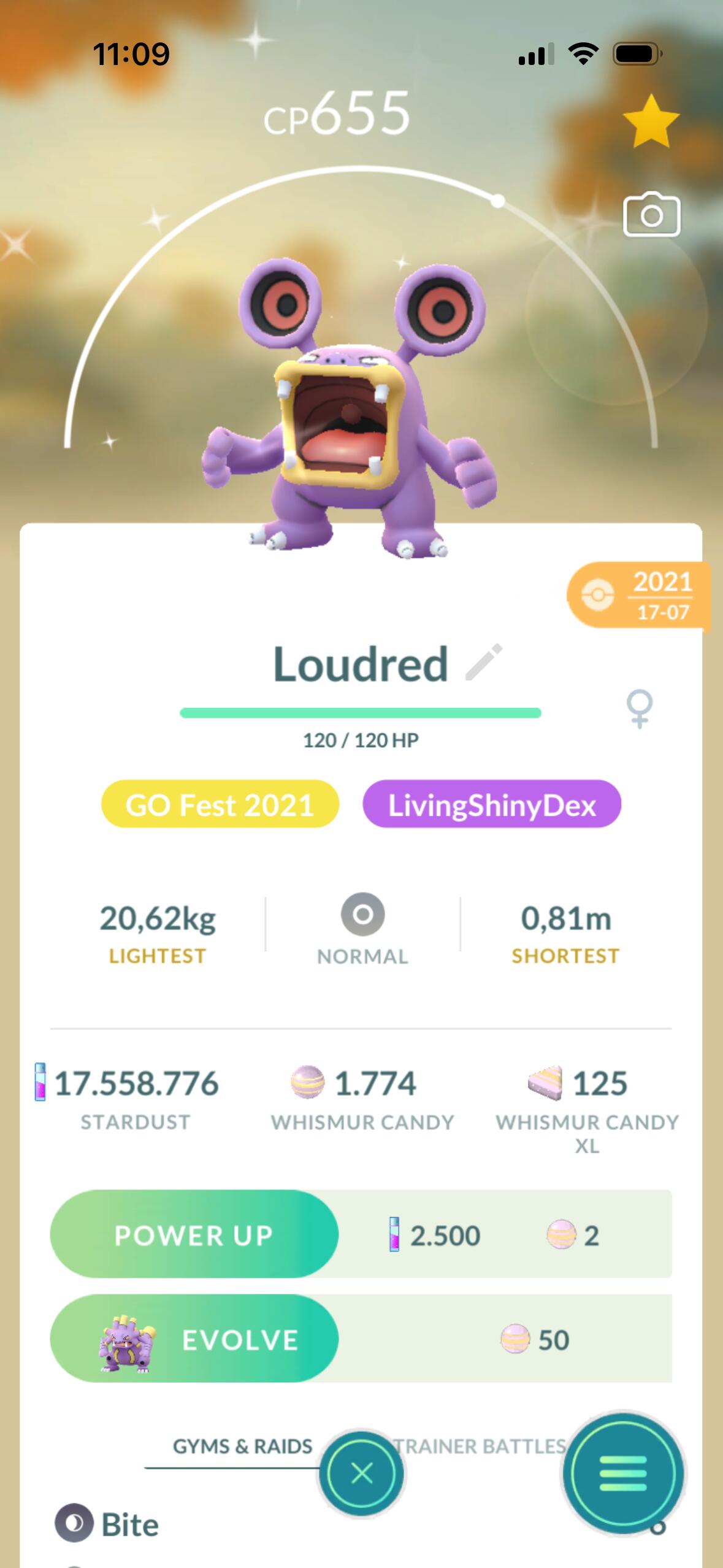The width and height of the screenshot is (723, 1568).
Task: Power up Loudred
Action: coord(194,1235)
